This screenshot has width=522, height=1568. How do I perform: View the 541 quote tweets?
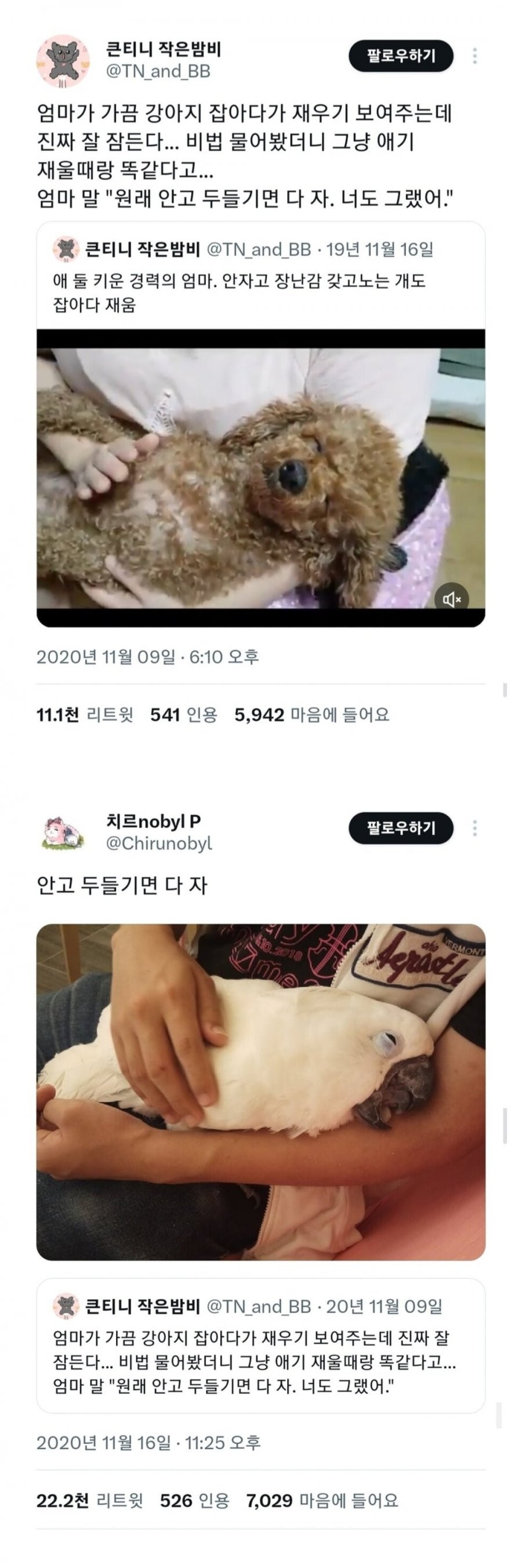pyautogui.click(x=183, y=715)
